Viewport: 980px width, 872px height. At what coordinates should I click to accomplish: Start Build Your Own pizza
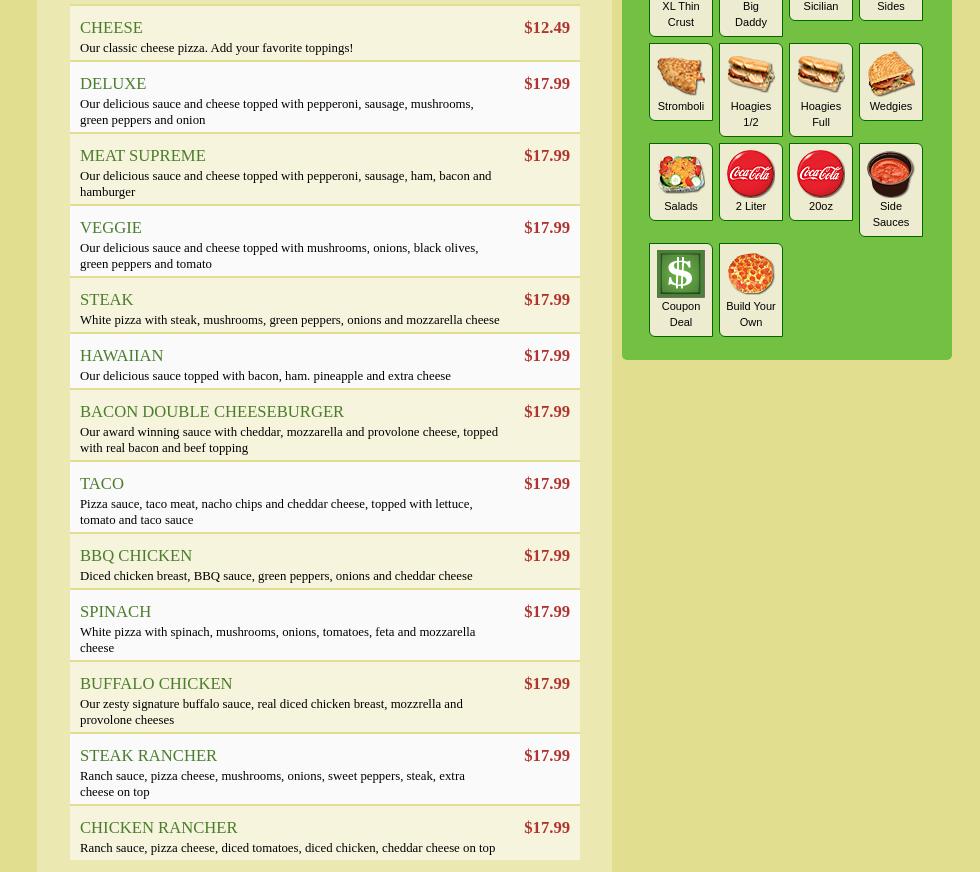tap(751, 289)
